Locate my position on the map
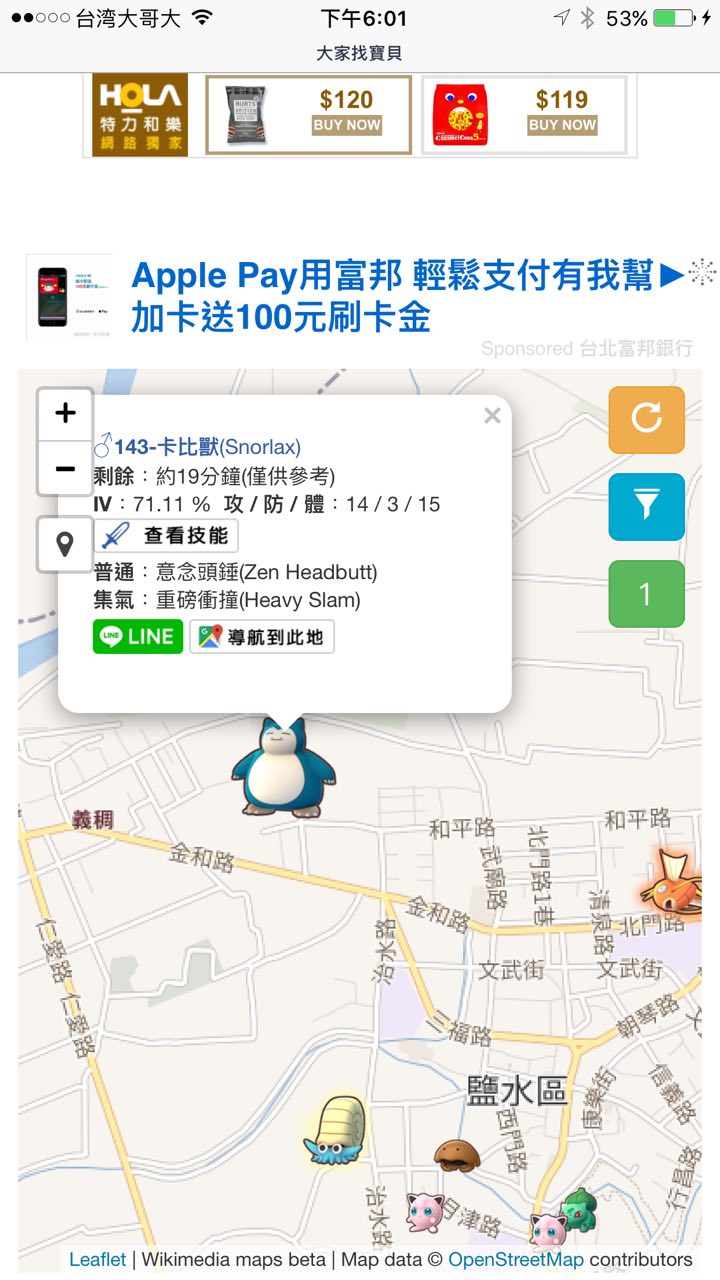The image size is (720, 1280). [x=65, y=545]
